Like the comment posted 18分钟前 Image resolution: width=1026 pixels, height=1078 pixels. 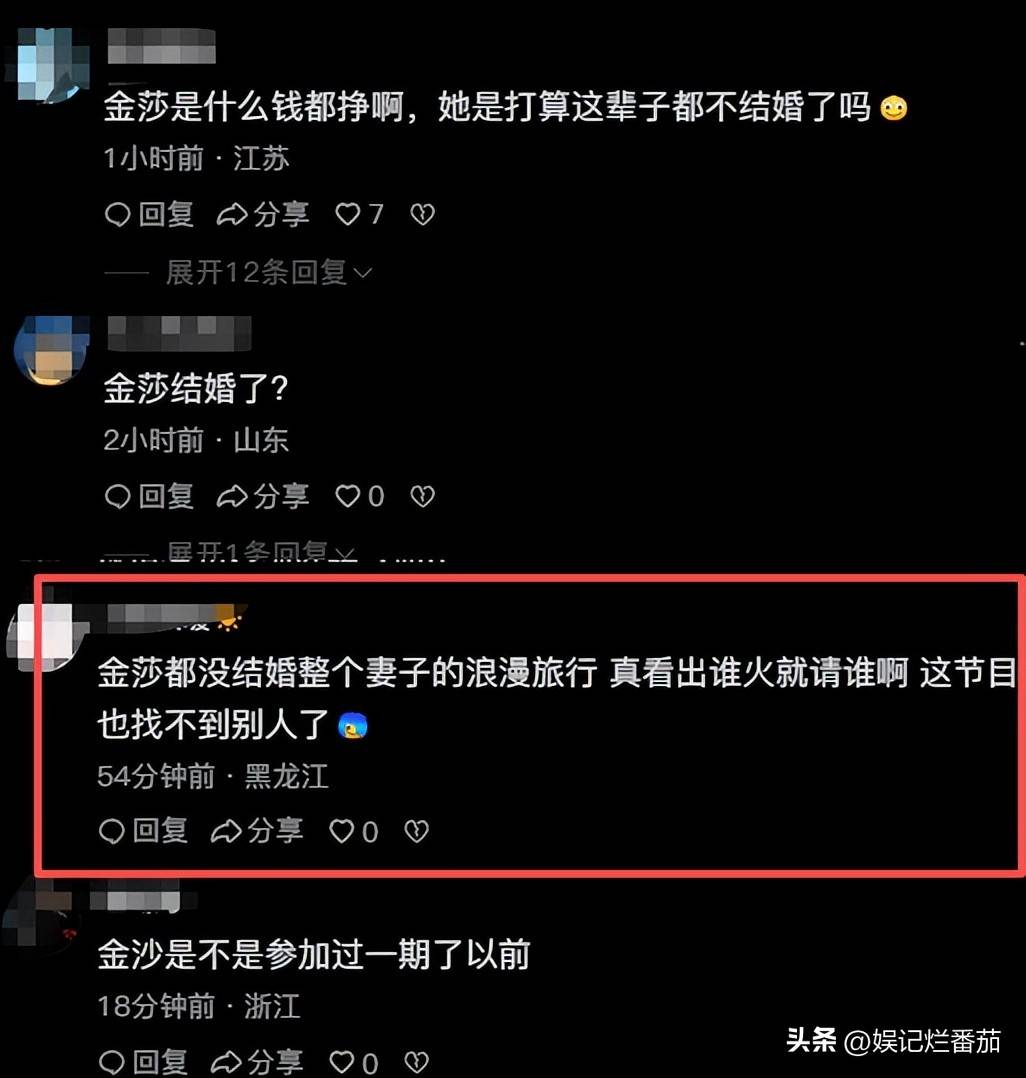[x=353, y=1061]
